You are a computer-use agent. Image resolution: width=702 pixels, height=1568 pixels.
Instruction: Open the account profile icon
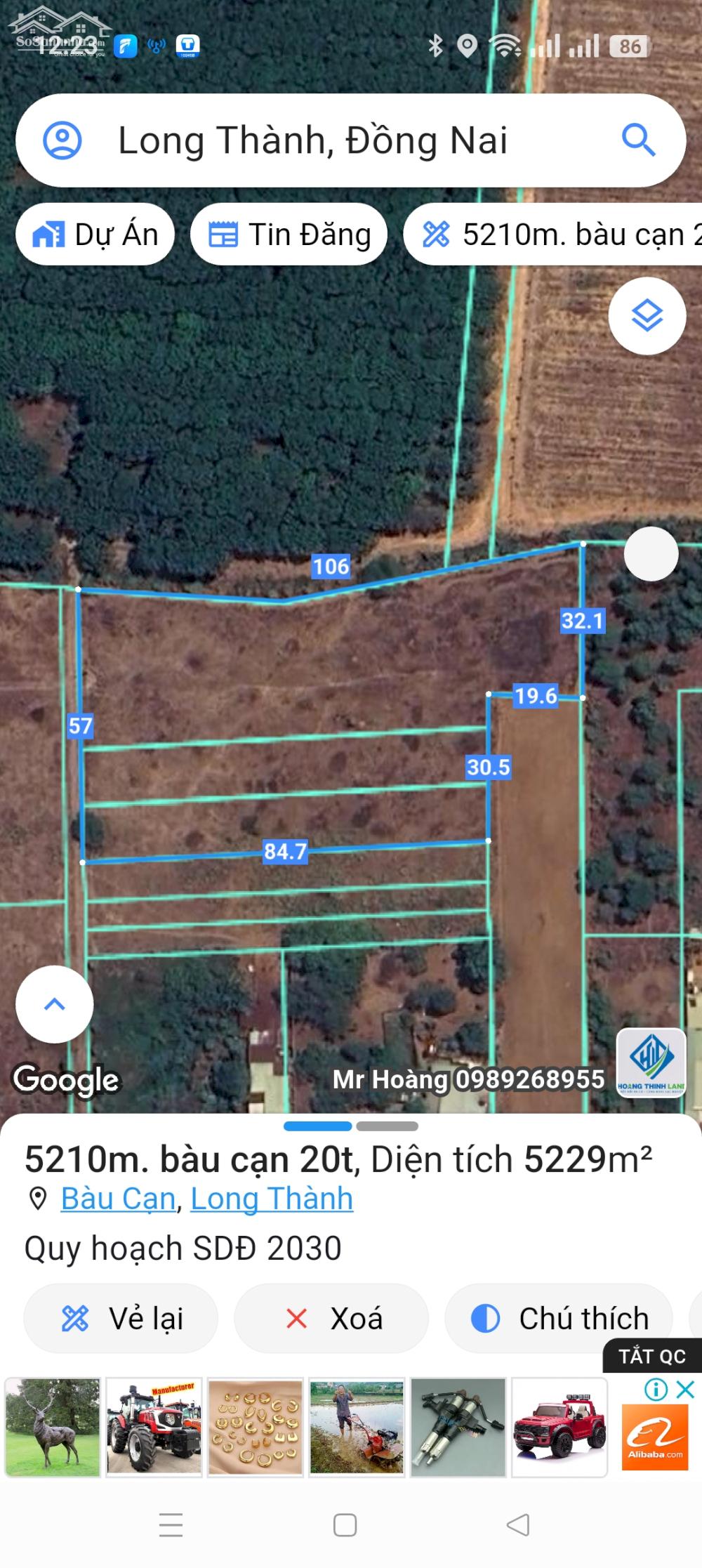pos(62,140)
